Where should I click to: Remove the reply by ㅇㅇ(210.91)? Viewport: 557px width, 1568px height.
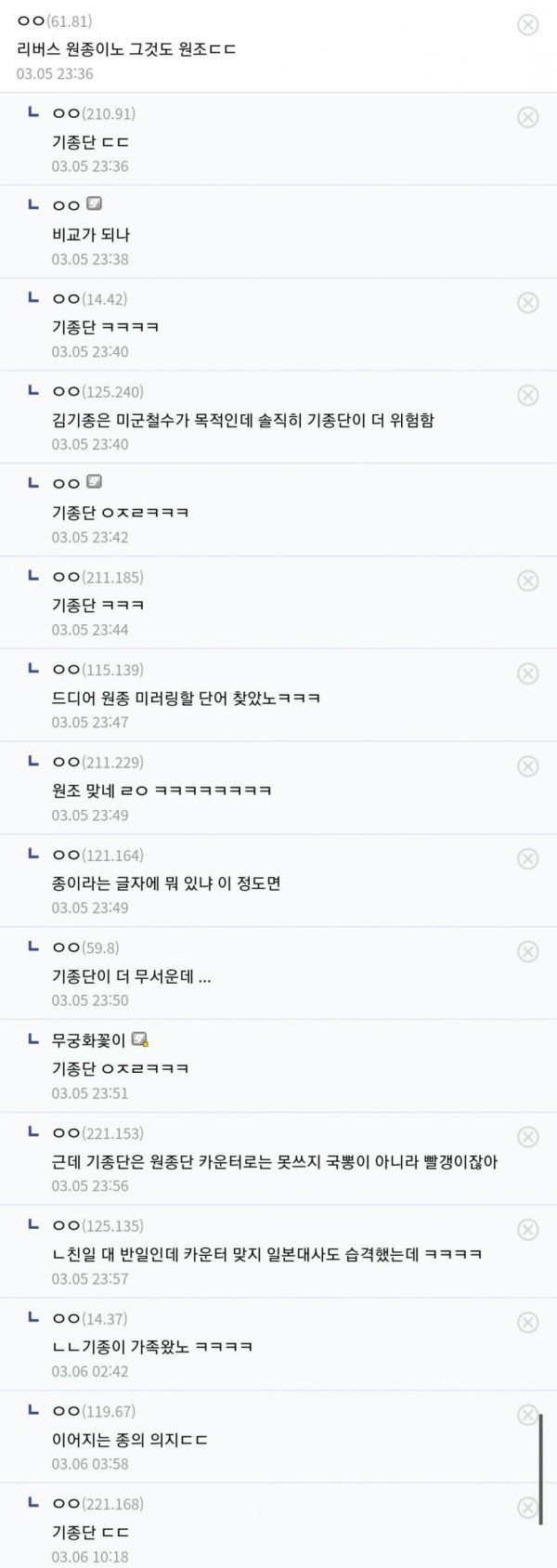pyautogui.click(x=527, y=117)
